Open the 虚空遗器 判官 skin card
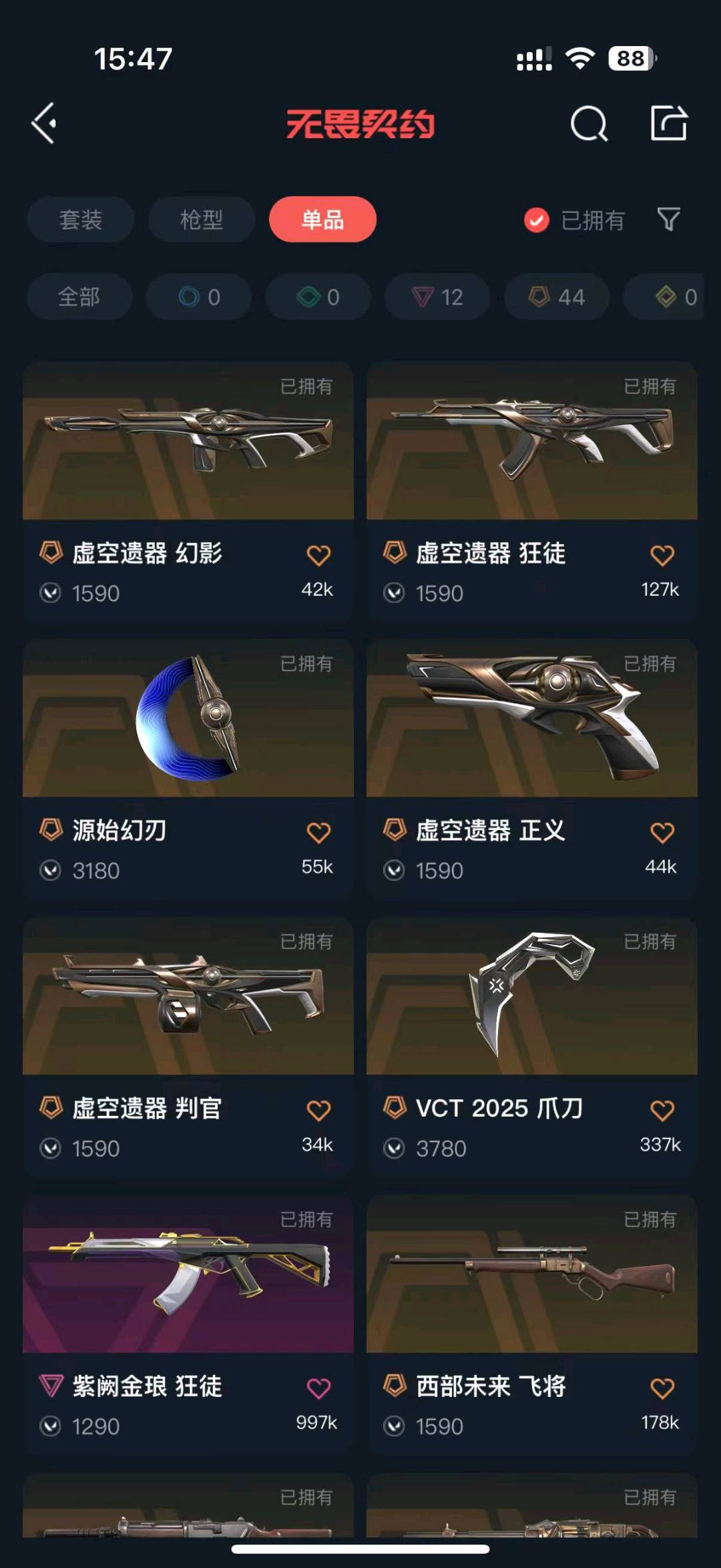721x1568 pixels. tap(188, 996)
